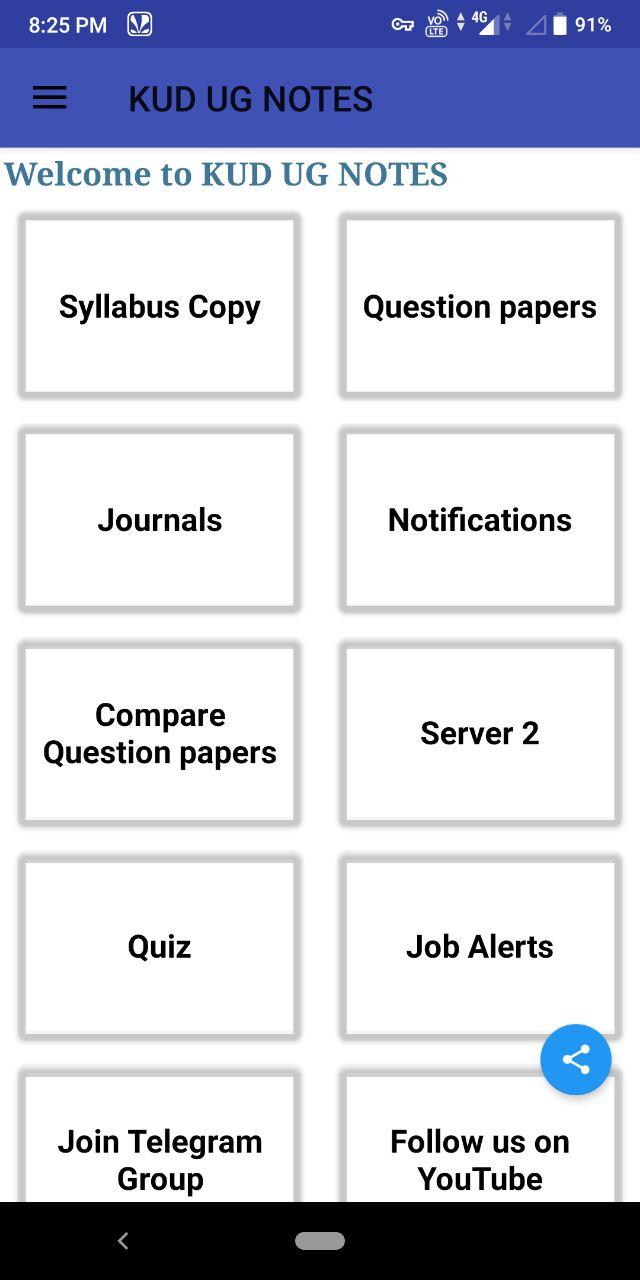Viewport: 640px width, 1280px height.
Task: Open Job Alerts
Action: (x=480, y=946)
